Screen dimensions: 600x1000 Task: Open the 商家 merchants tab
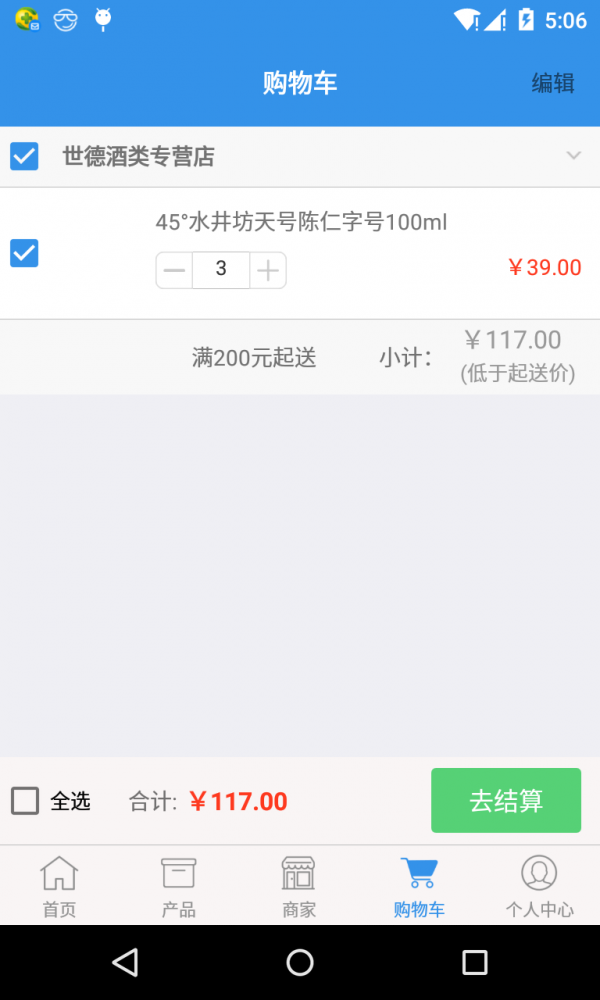pyautogui.click(x=299, y=886)
